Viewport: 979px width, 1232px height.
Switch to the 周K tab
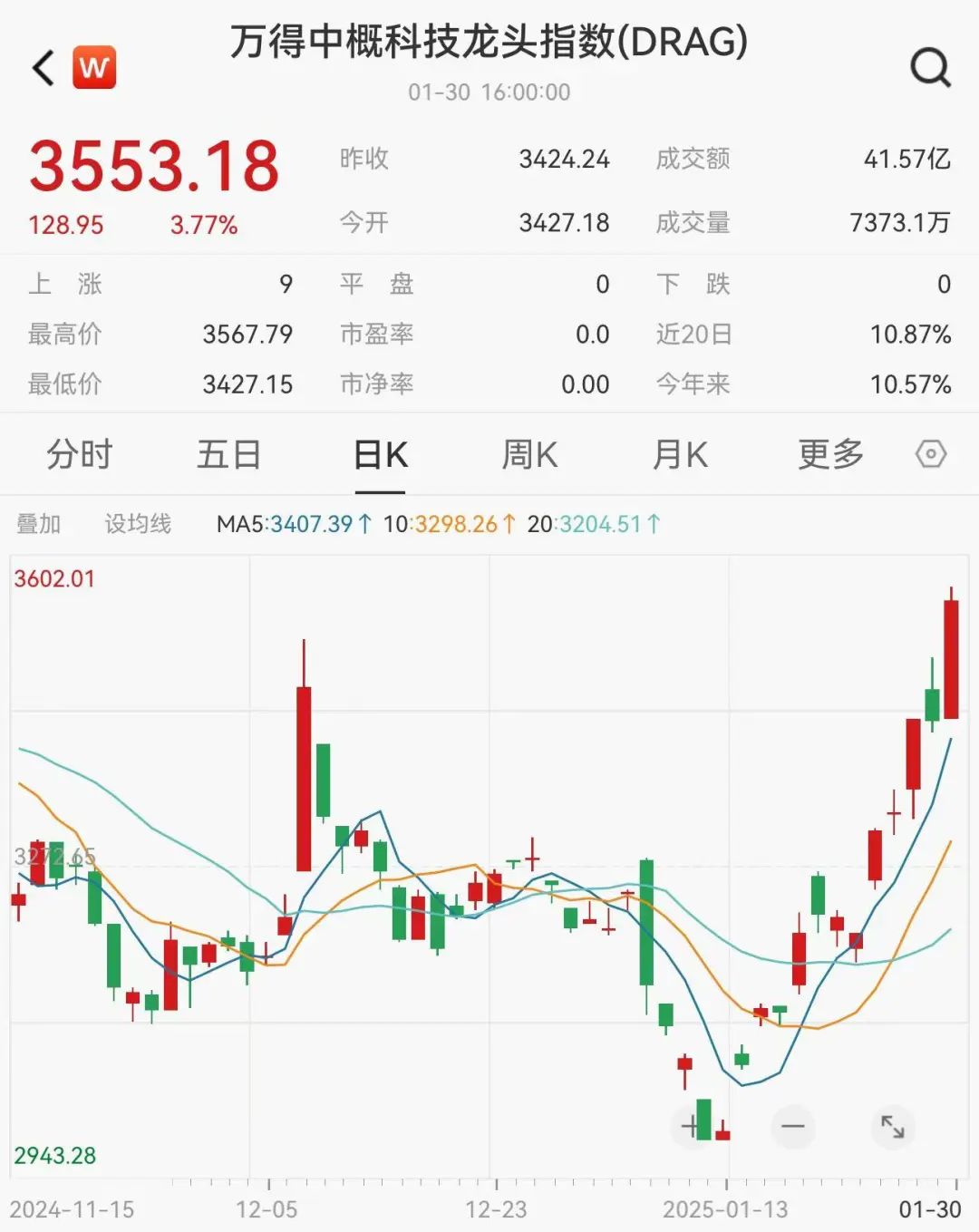point(529,454)
